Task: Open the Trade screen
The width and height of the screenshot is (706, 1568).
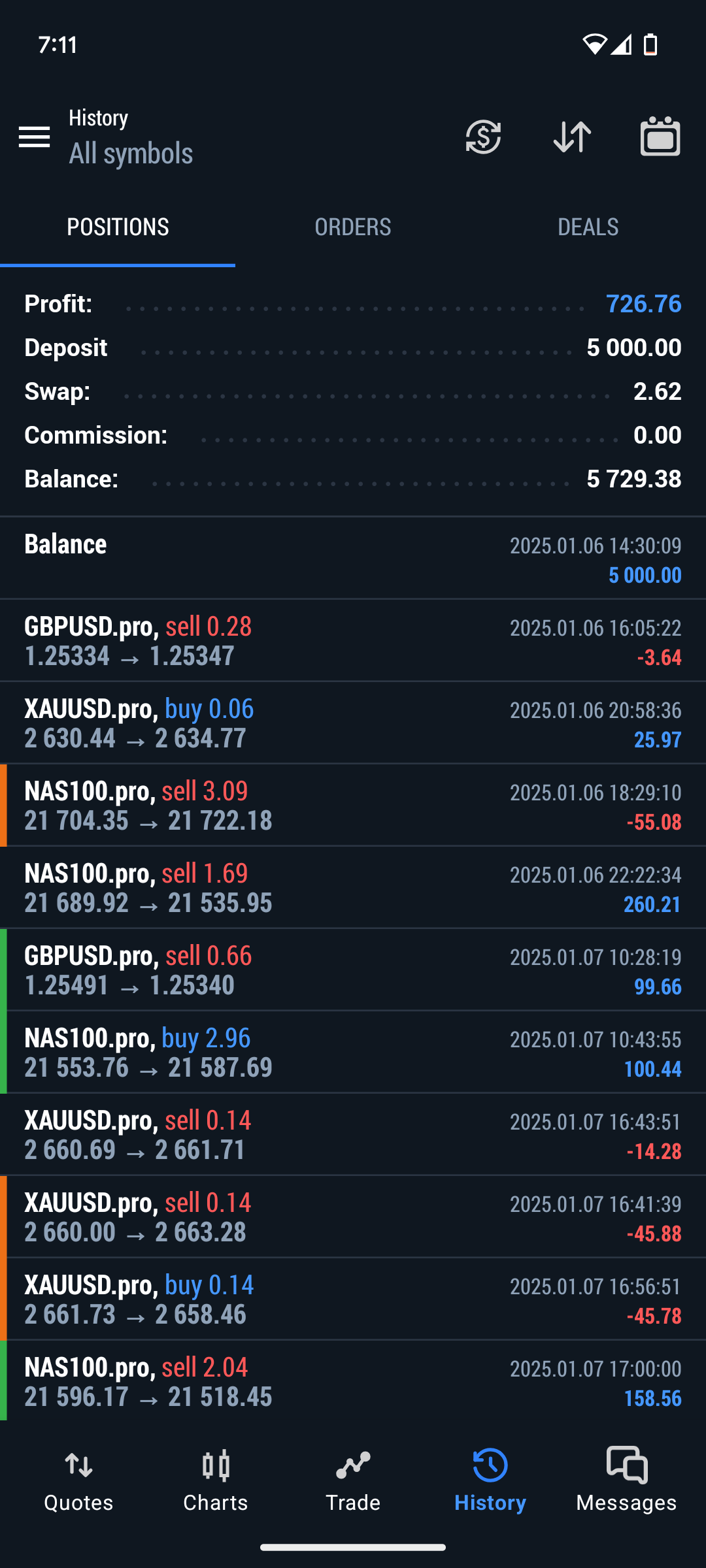Action: click(x=353, y=1483)
